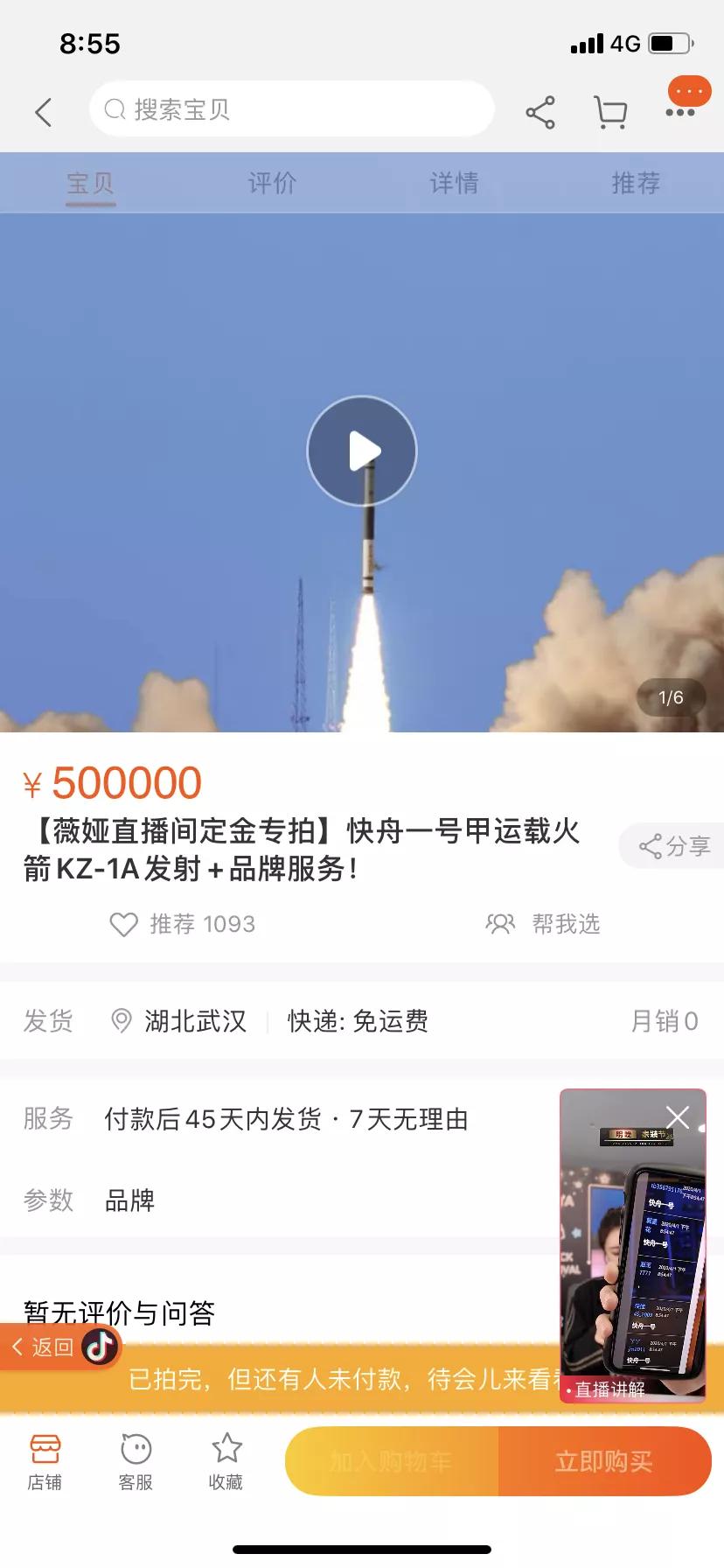Like the item via 推荐 heart
The image size is (724, 1568).
(182, 924)
